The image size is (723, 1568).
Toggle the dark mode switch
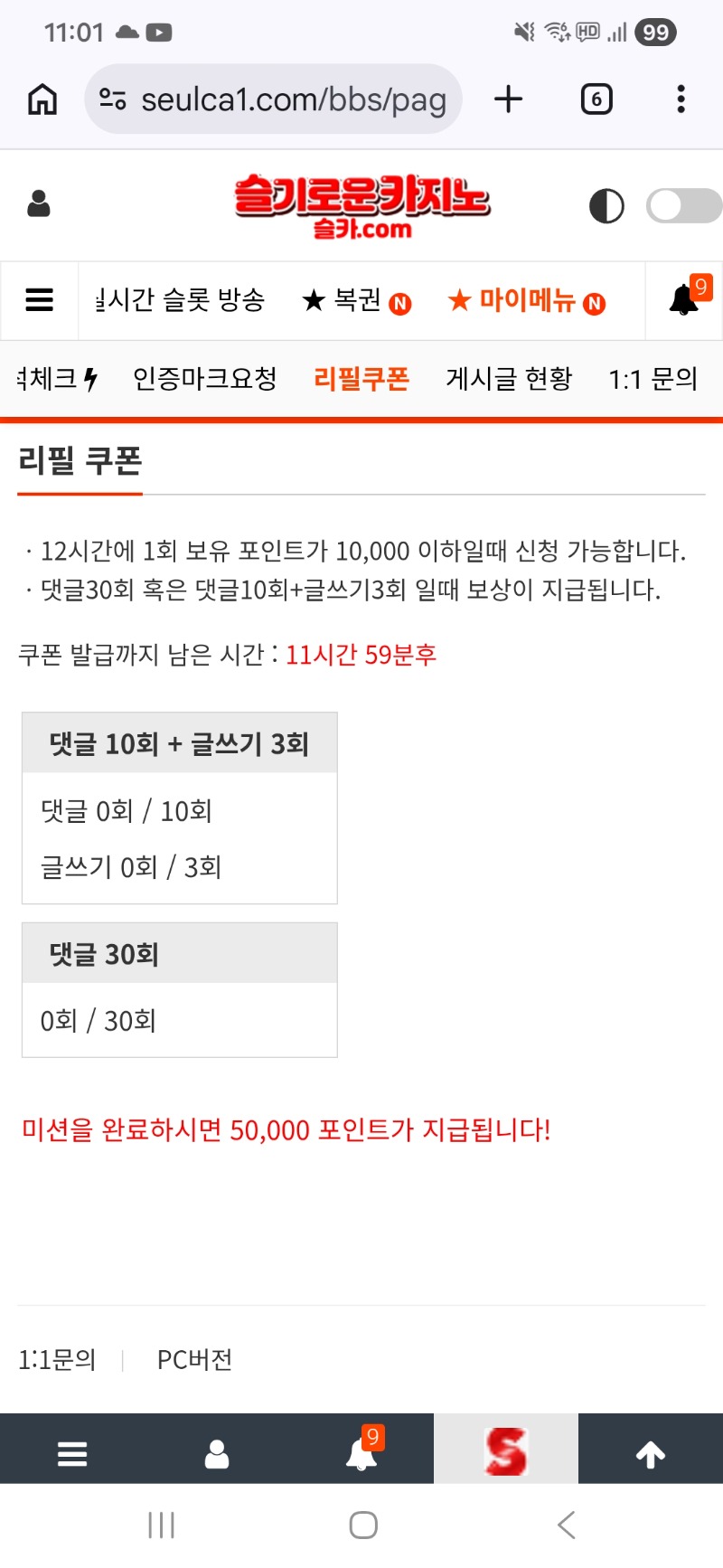pyautogui.click(x=683, y=206)
